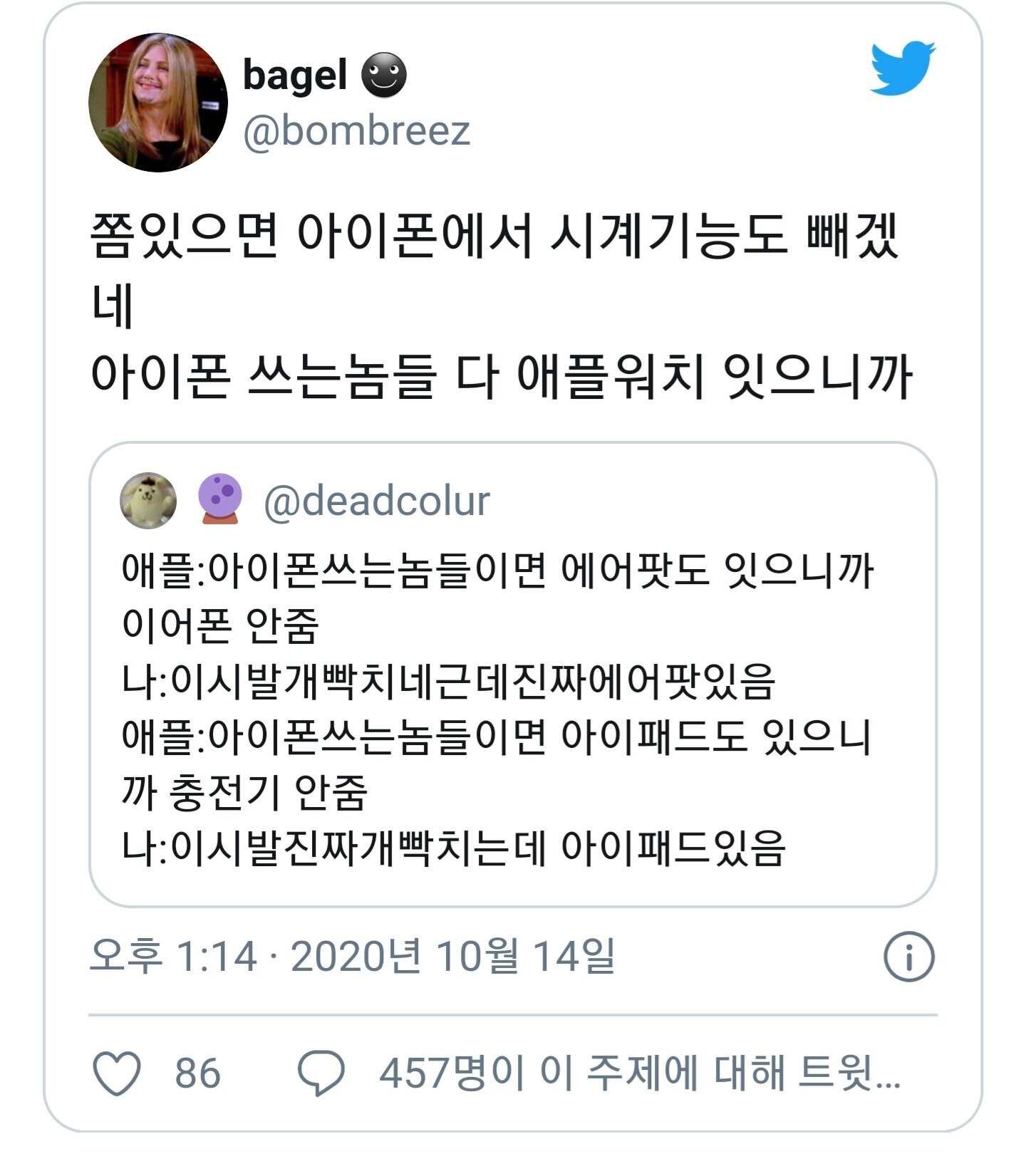
Task: Like the tweet by bagel
Action: (x=118, y=1073)
